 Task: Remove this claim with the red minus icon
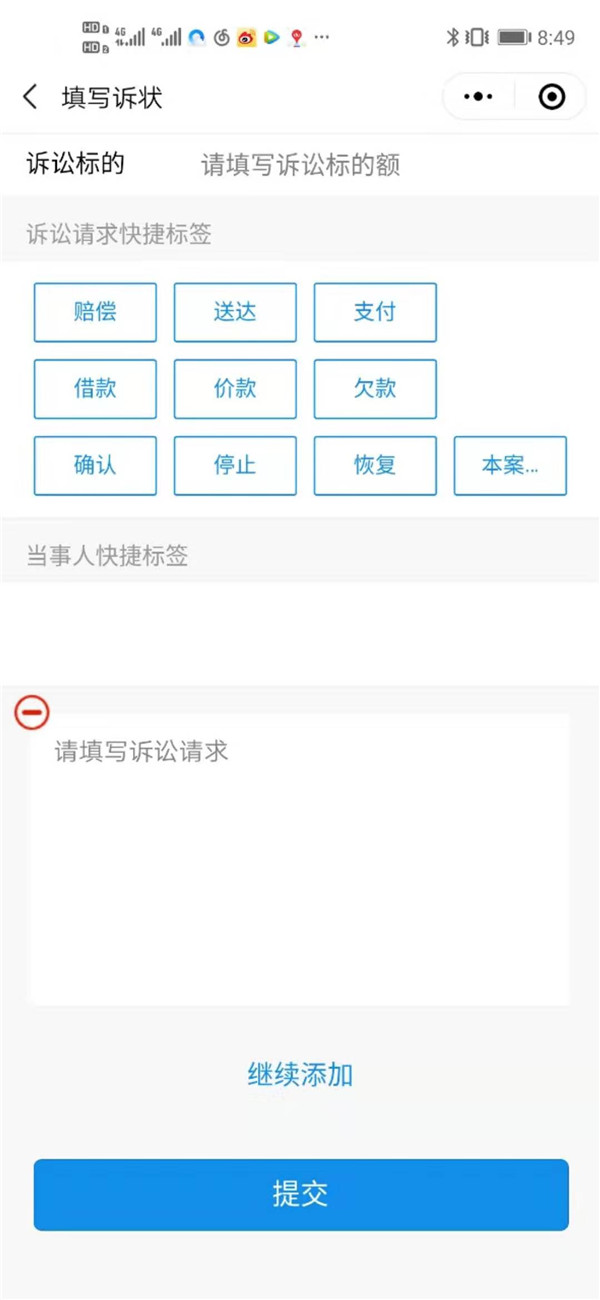32,712
